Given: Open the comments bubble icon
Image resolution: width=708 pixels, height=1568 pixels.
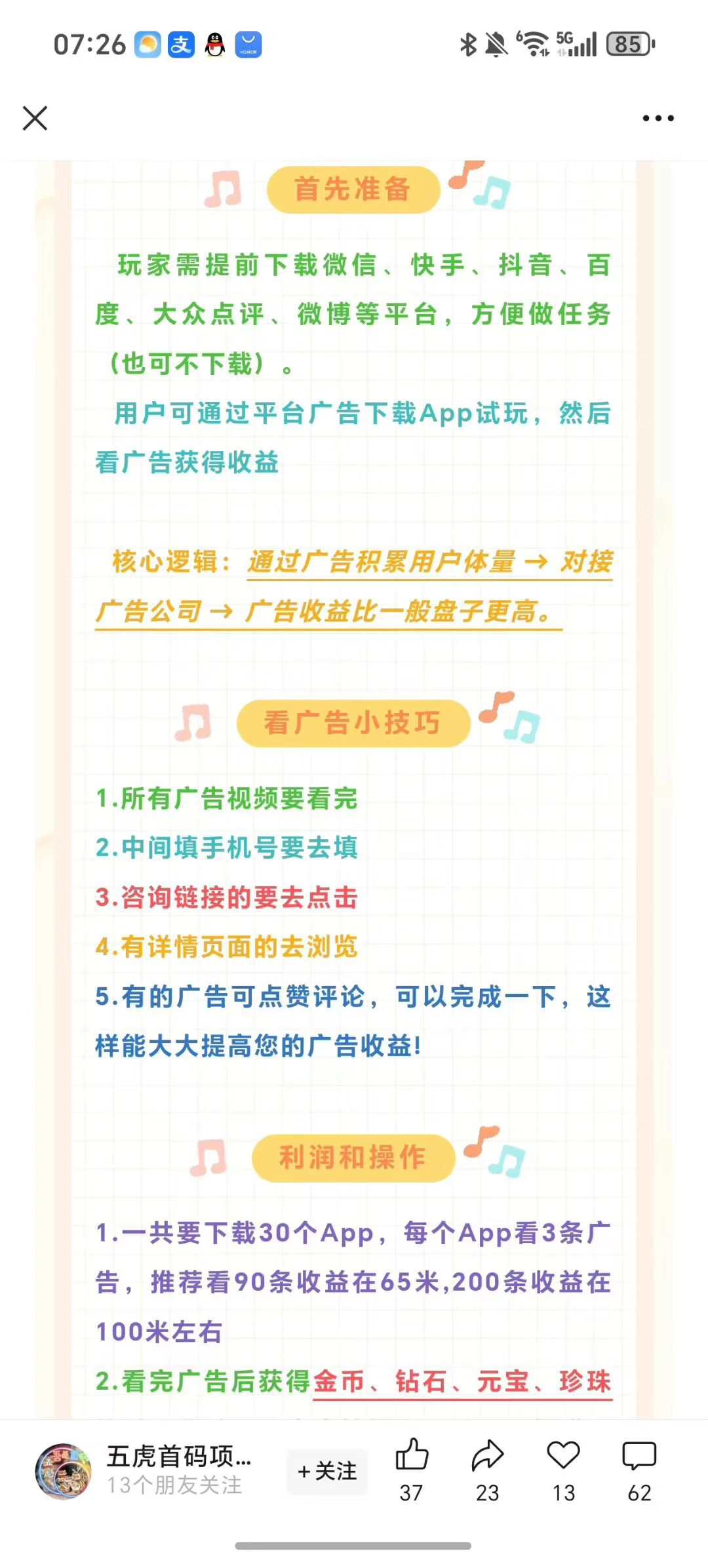Looking at the screenshot, I should point(639,1457).
